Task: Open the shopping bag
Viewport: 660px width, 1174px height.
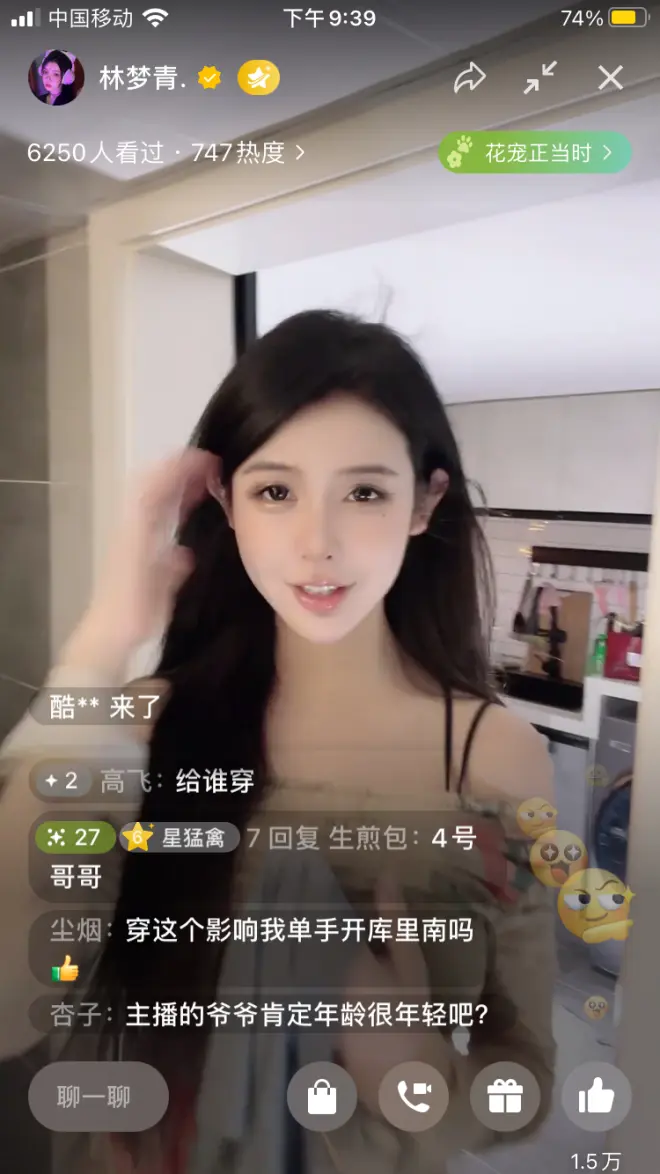Action: [x=322, y=1097]
